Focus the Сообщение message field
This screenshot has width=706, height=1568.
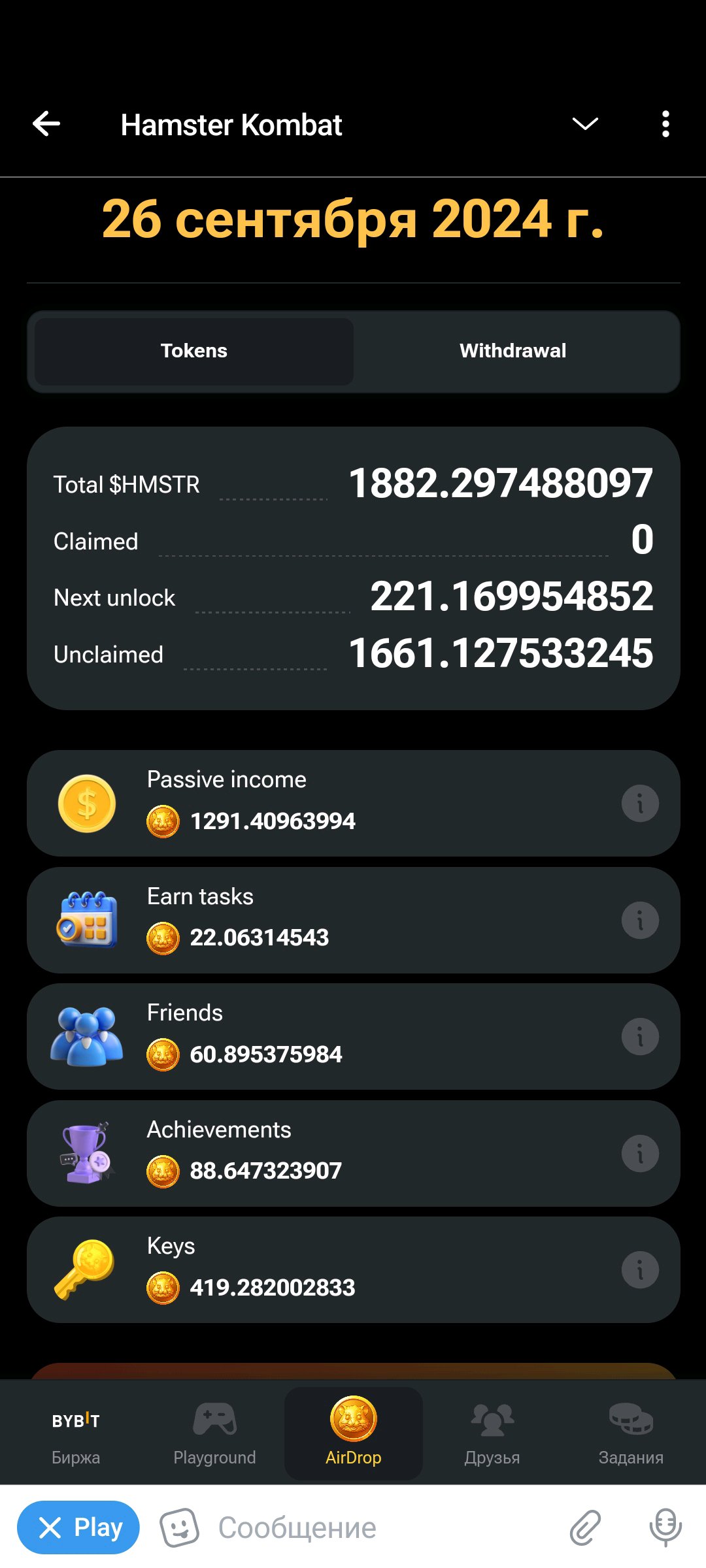[379, 1527]
